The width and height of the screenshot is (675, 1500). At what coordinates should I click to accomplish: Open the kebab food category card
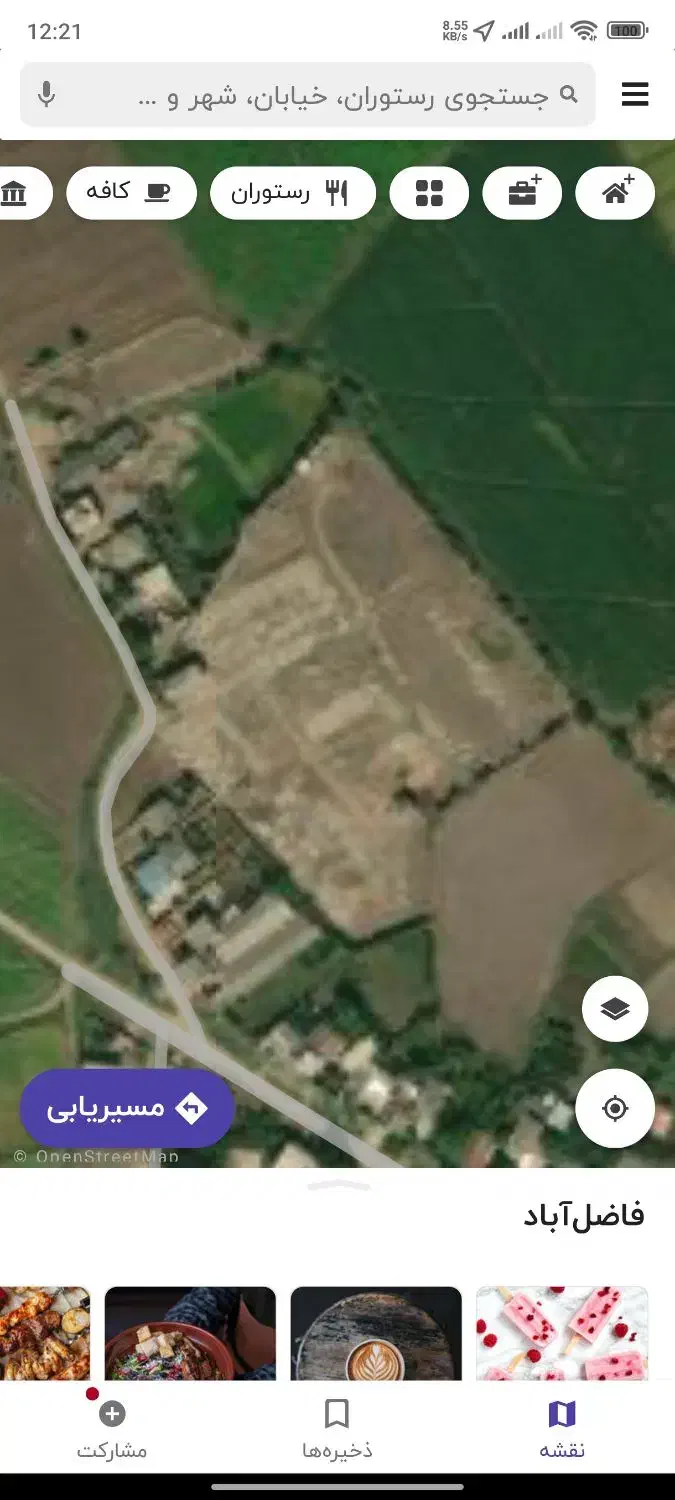click(44, 1333)
